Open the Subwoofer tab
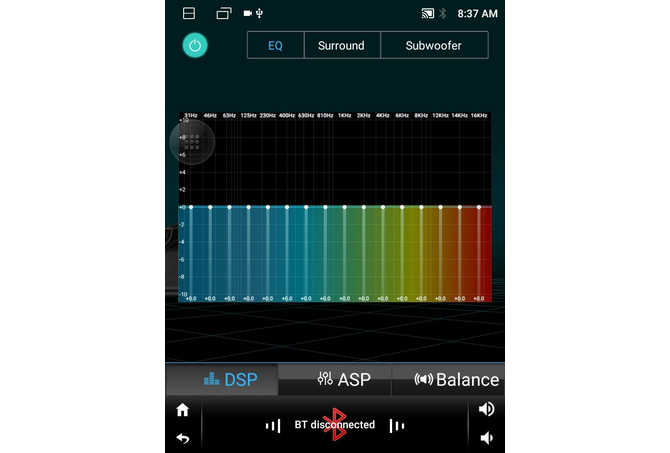 (x=434, y=45)
